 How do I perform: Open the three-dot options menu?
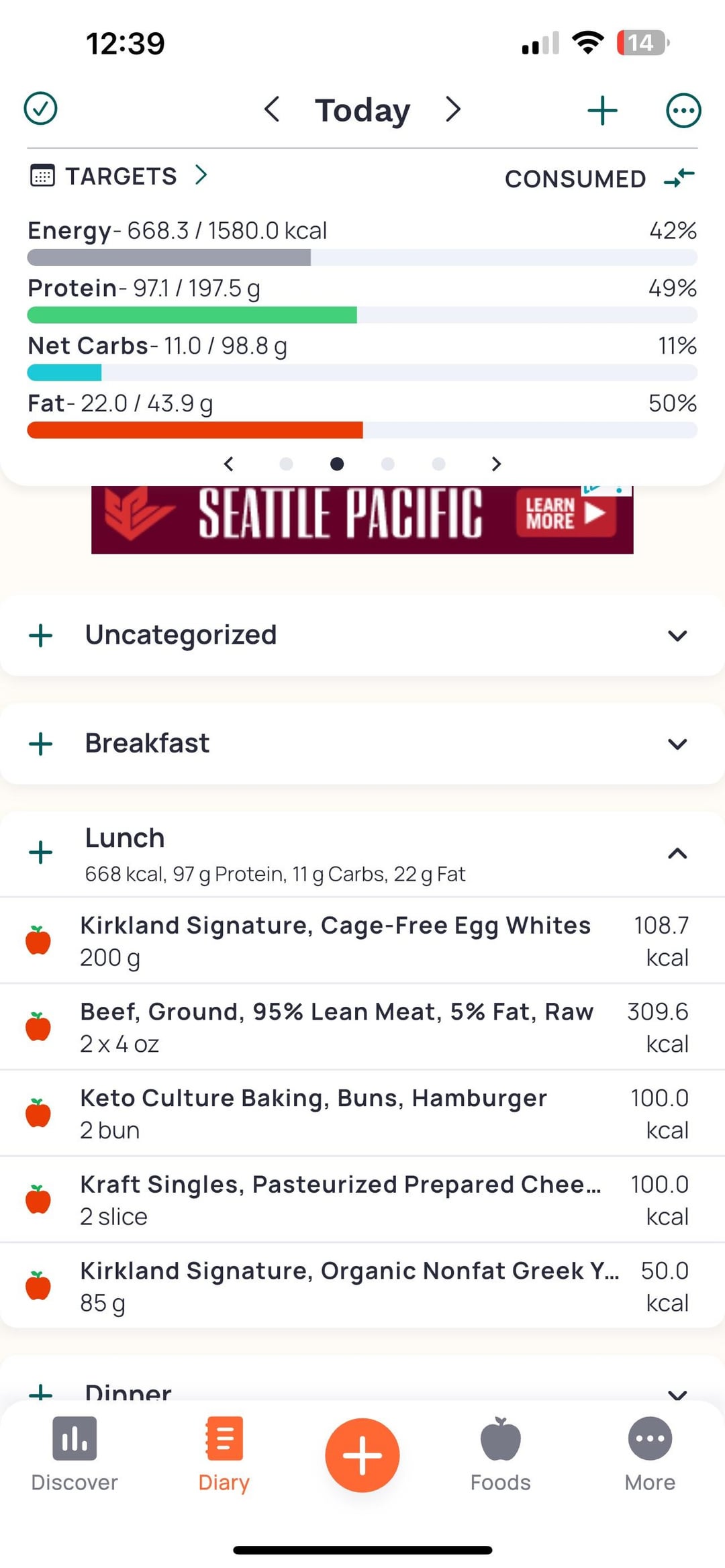[683, 110]
